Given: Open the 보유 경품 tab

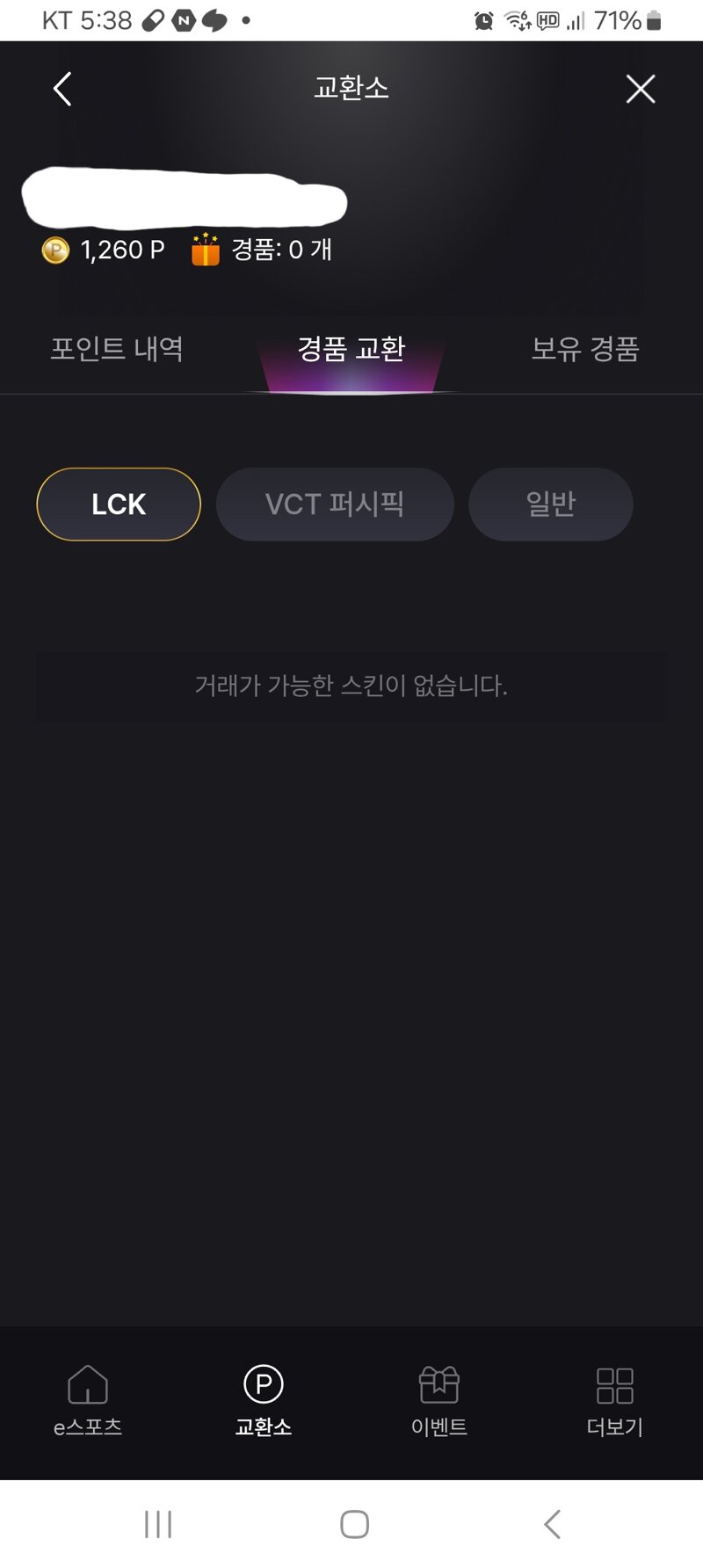Looking at the screenshot, I should [584, 349].
